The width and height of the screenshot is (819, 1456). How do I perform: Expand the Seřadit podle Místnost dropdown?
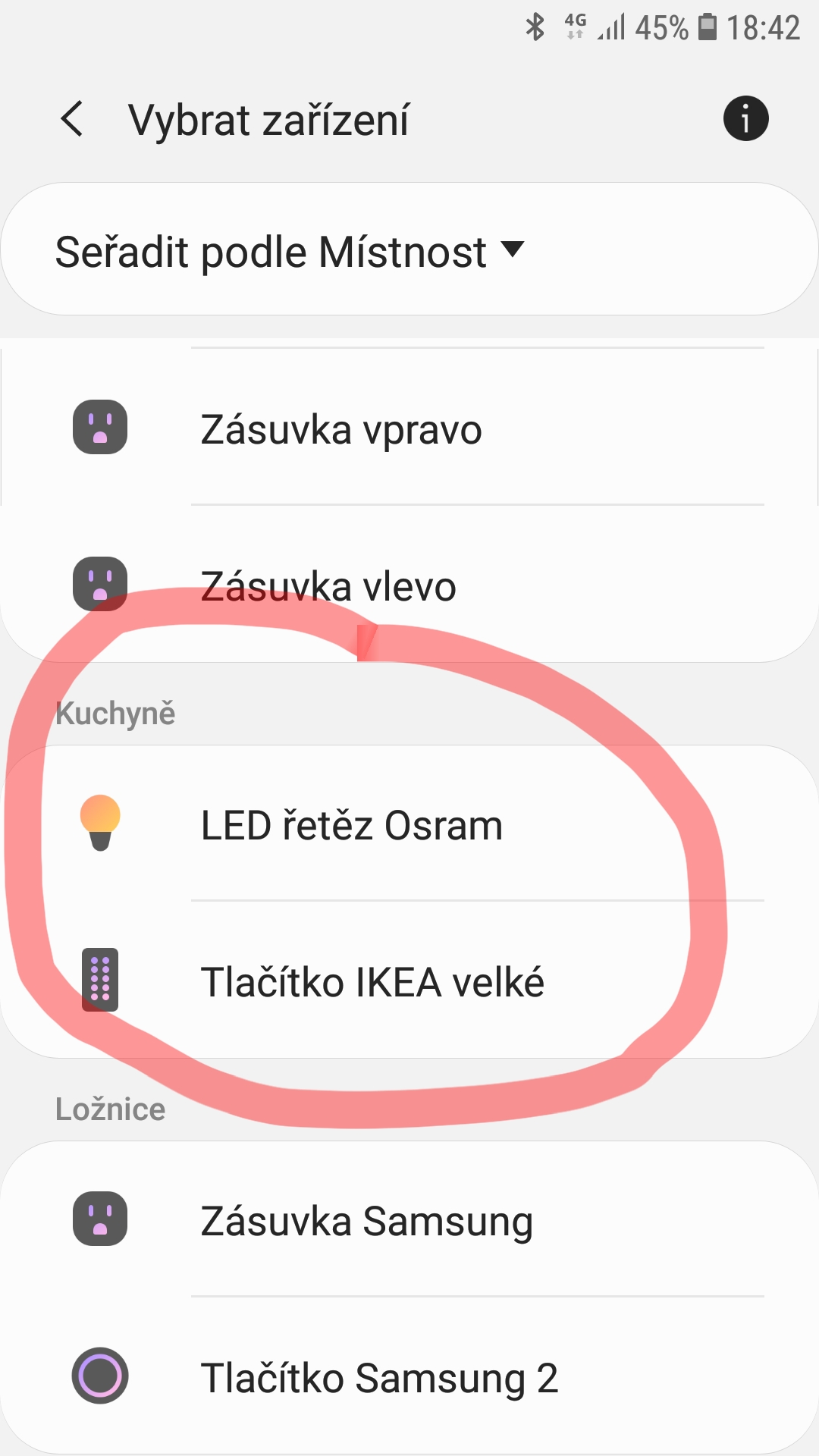tap(288, 252)
